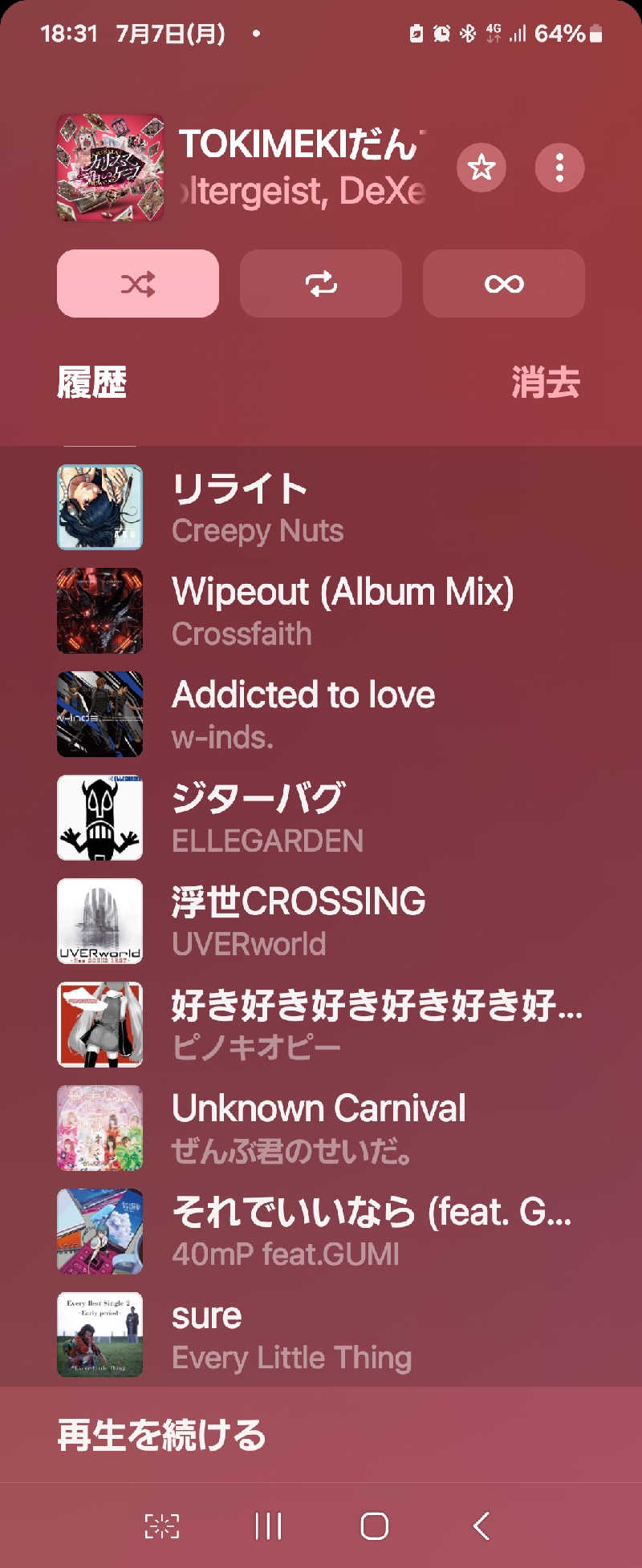
Task: Enable infinite autoplay
Action: pyautogui.click(x=503, y=284)
